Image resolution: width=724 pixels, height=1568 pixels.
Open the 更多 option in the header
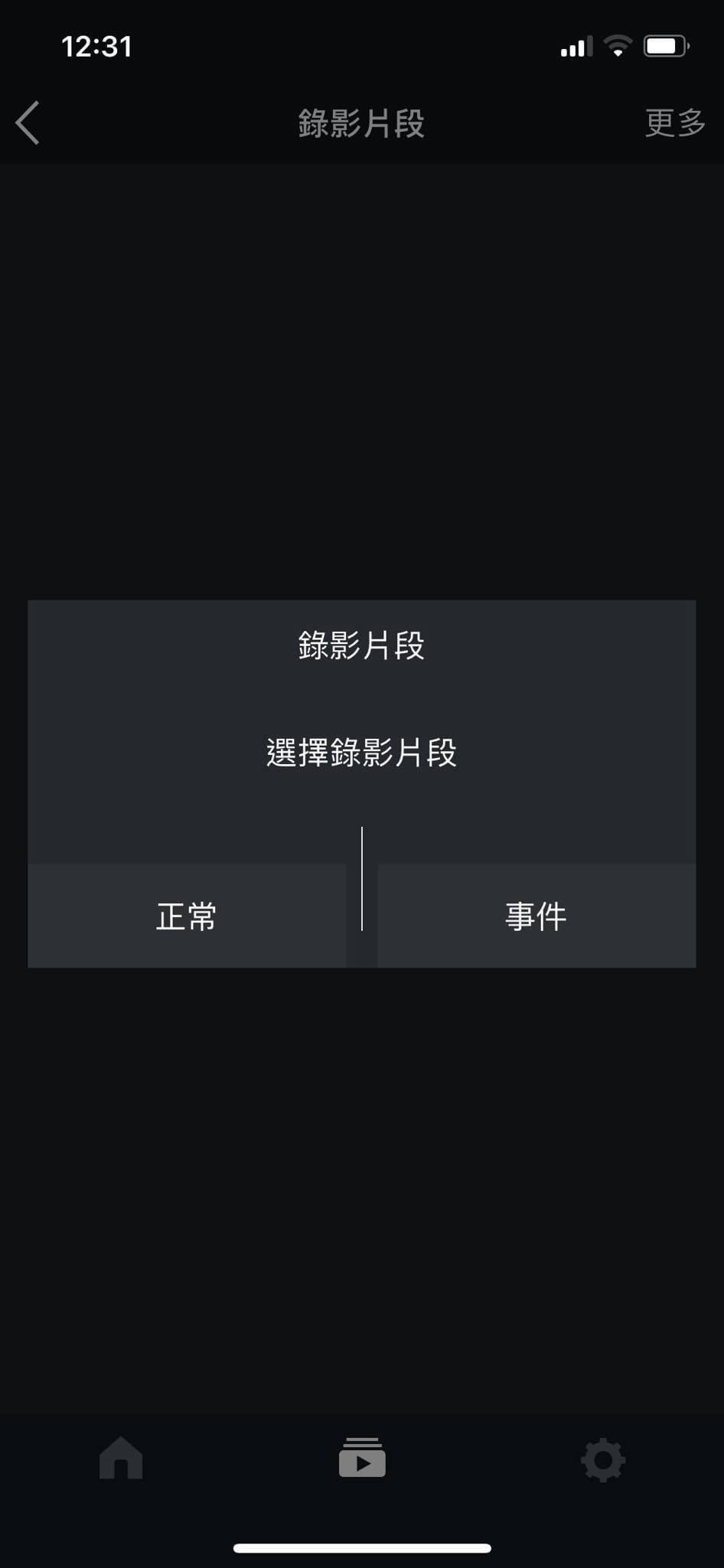(674, 122)
